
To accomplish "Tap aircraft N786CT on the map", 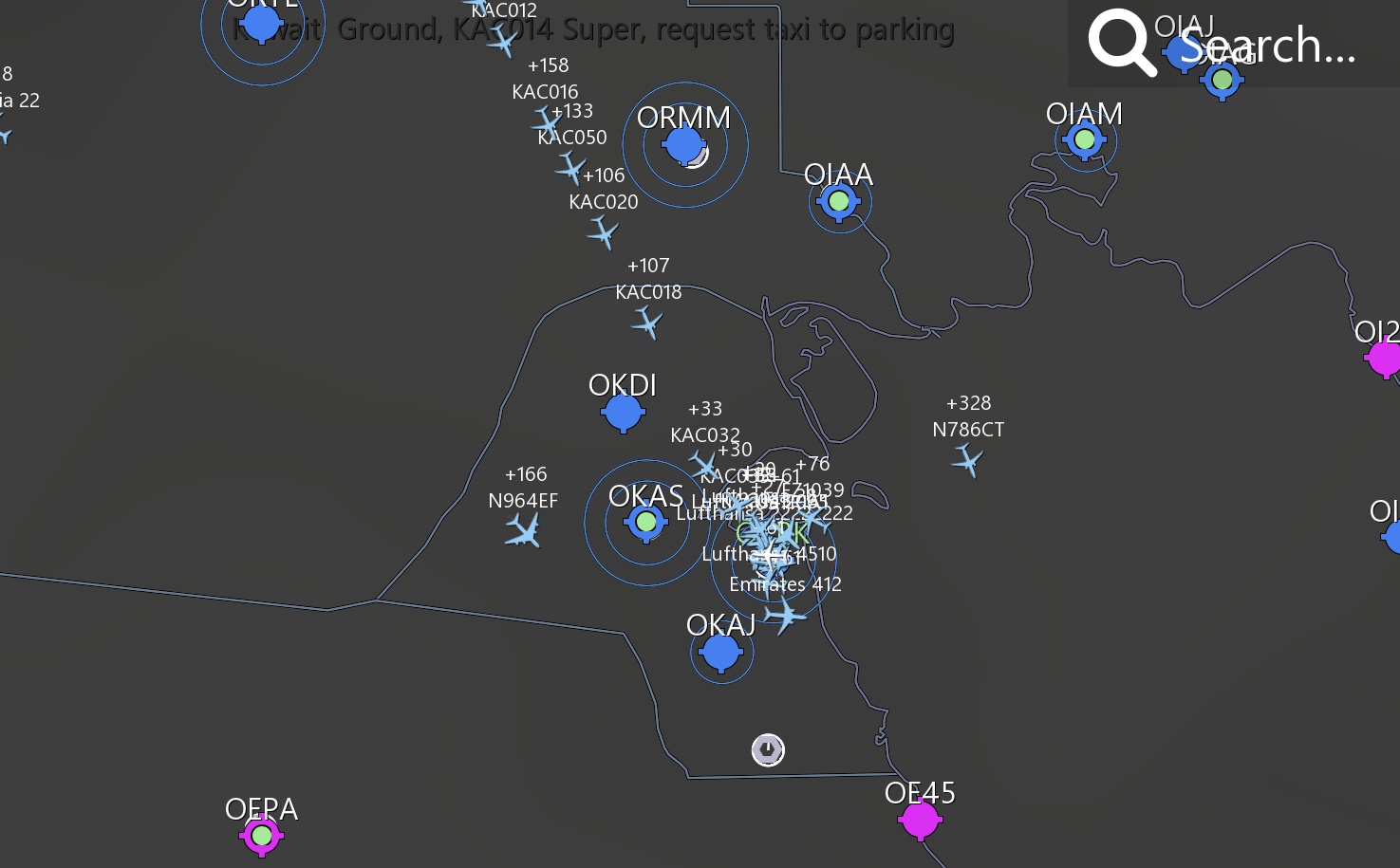I will coord(967,461).
